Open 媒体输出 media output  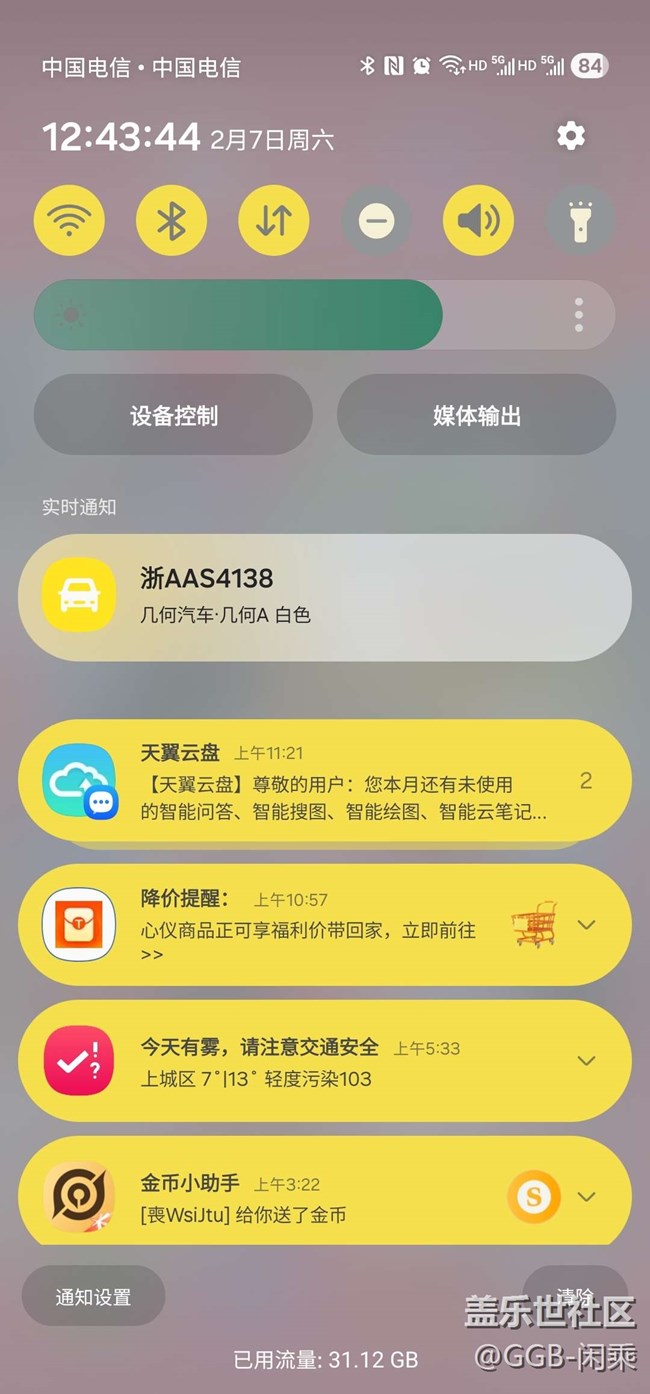coord(476,416)
